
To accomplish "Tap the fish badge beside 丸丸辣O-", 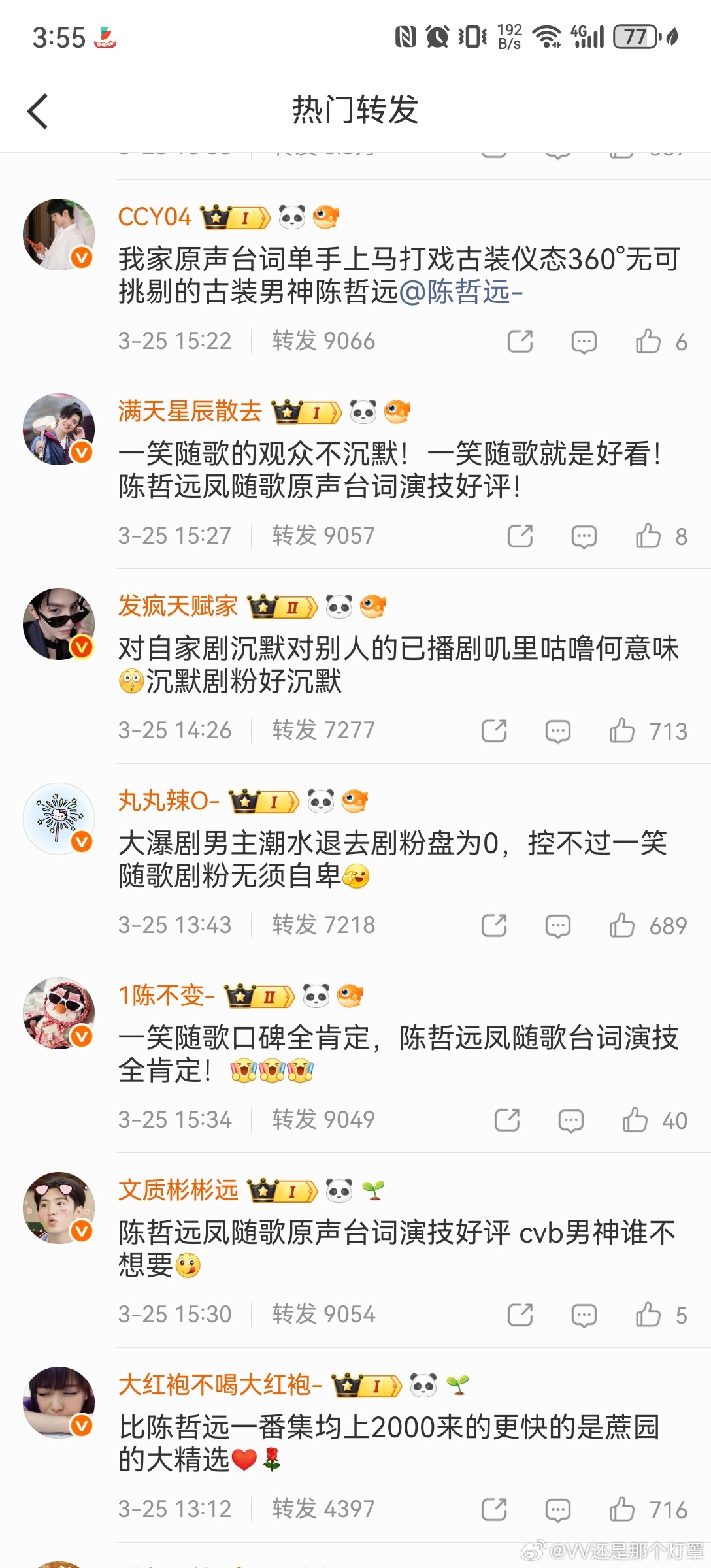I will [355, 802].
